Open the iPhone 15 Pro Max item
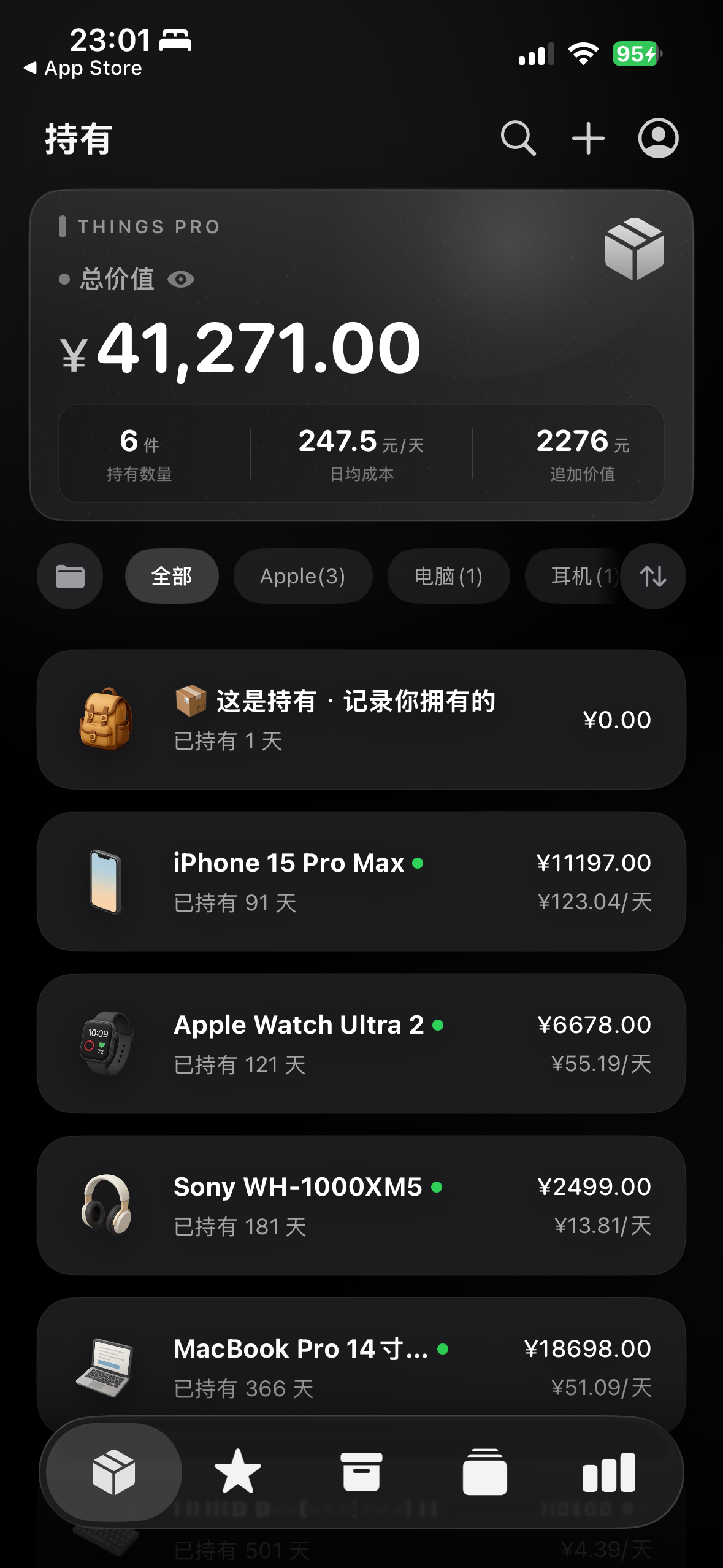The width and height of the screenshot is (723, 1568). coord(361,882)
